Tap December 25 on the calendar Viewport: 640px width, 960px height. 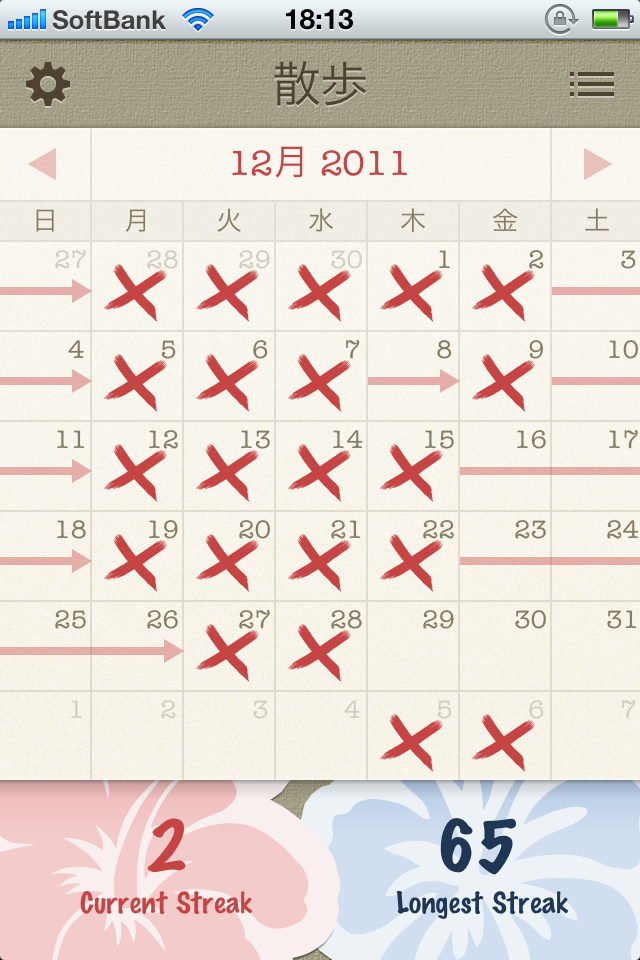(45, 646)
